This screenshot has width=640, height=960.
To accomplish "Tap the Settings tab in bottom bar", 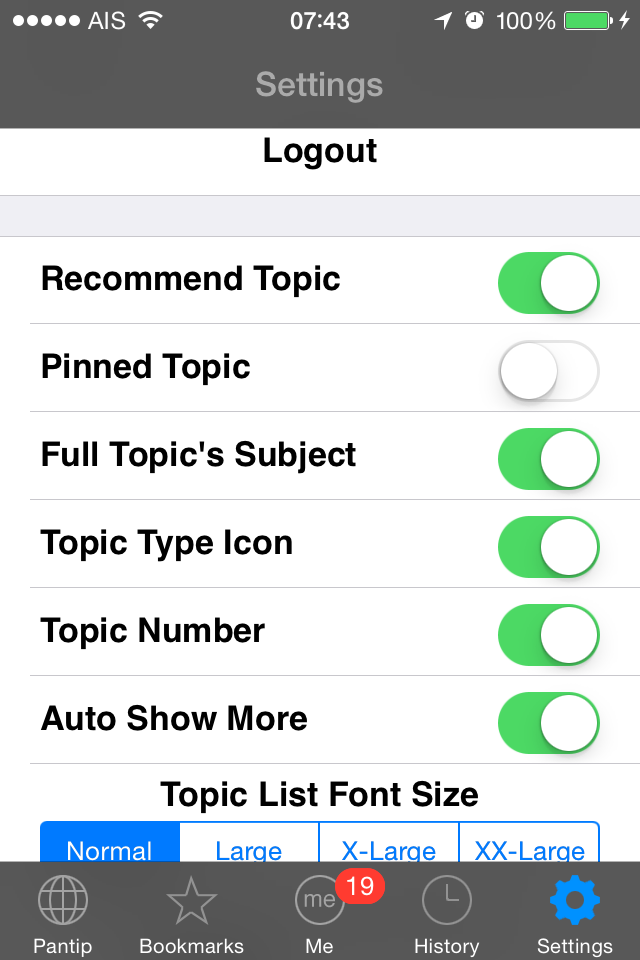I will point(574,914).
